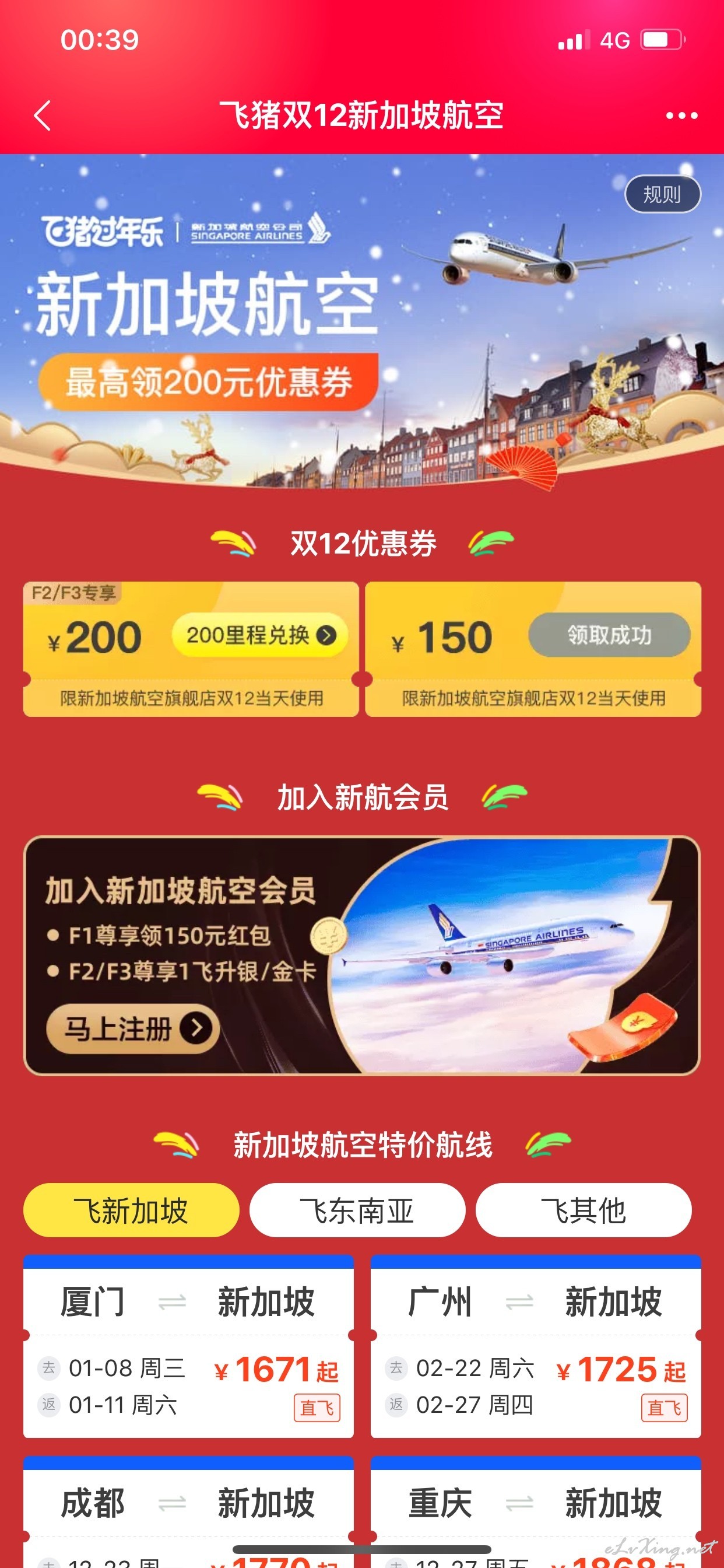Redeem 200 coupon via 200里程兑换
This screenshot has width=724, height=1568.
click(x=260, y=635)
